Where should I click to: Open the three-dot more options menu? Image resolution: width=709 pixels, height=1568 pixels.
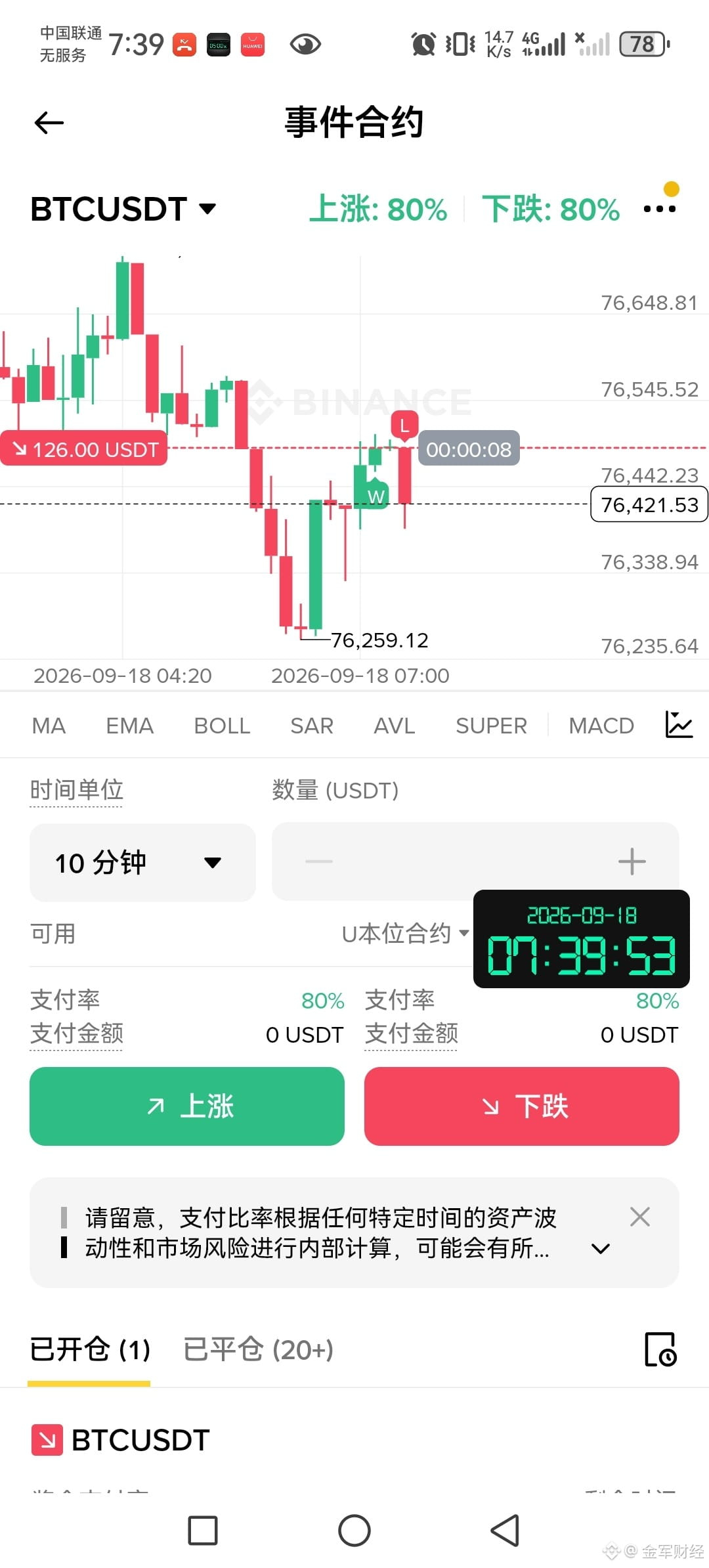click(x=659, y=209)
